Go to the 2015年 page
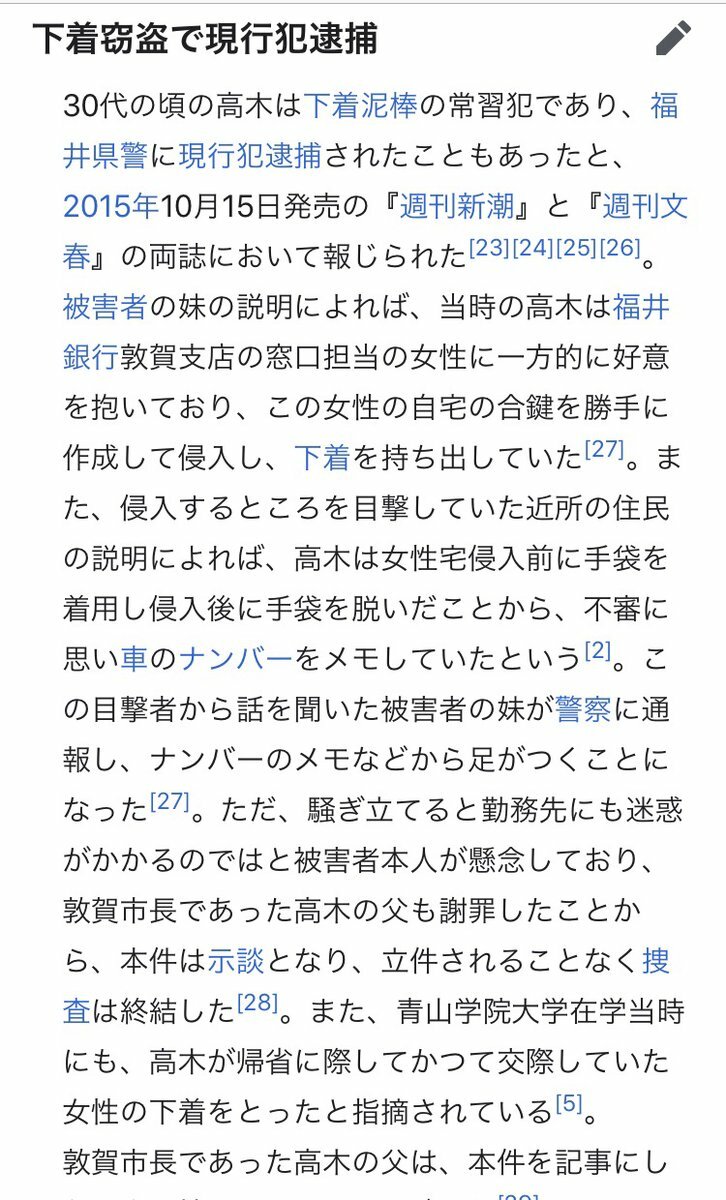726x1200 pixels. pos(111,206)
